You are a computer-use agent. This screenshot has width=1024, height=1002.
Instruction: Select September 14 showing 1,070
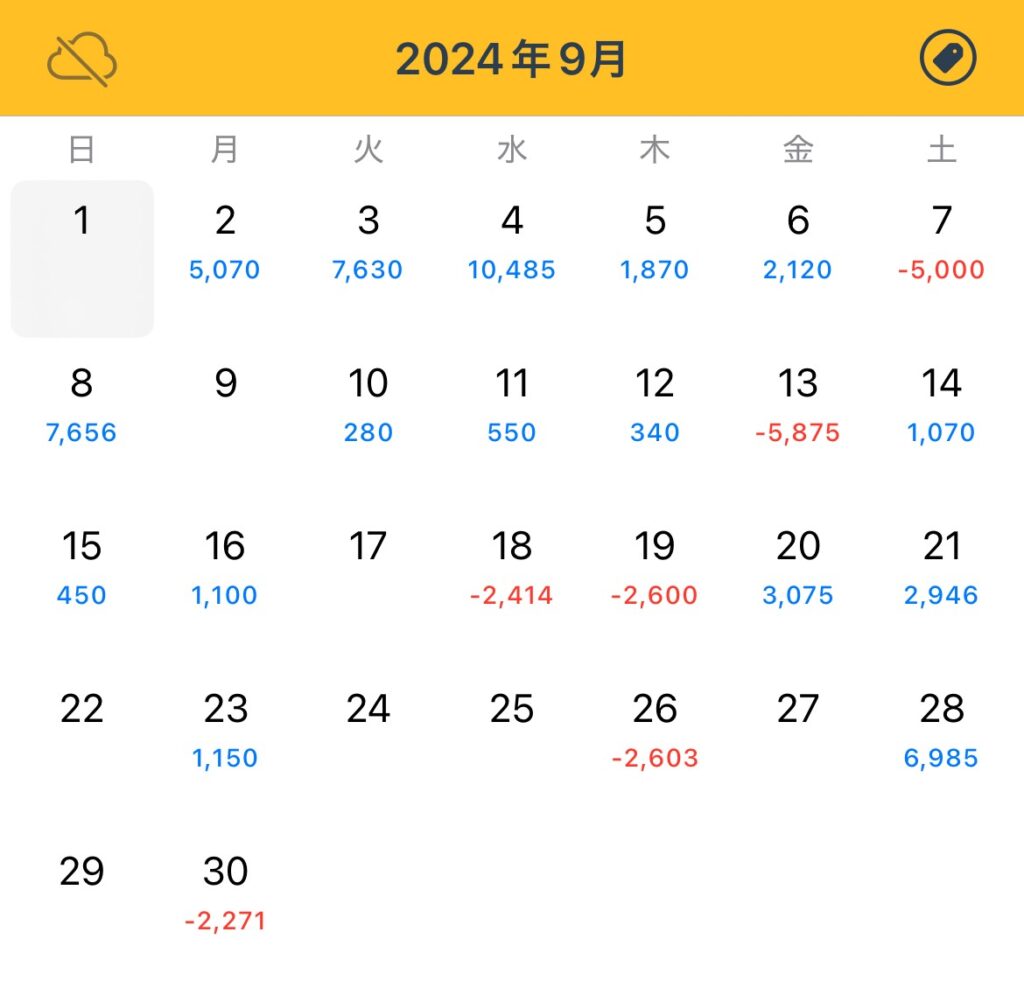[941, 405]
